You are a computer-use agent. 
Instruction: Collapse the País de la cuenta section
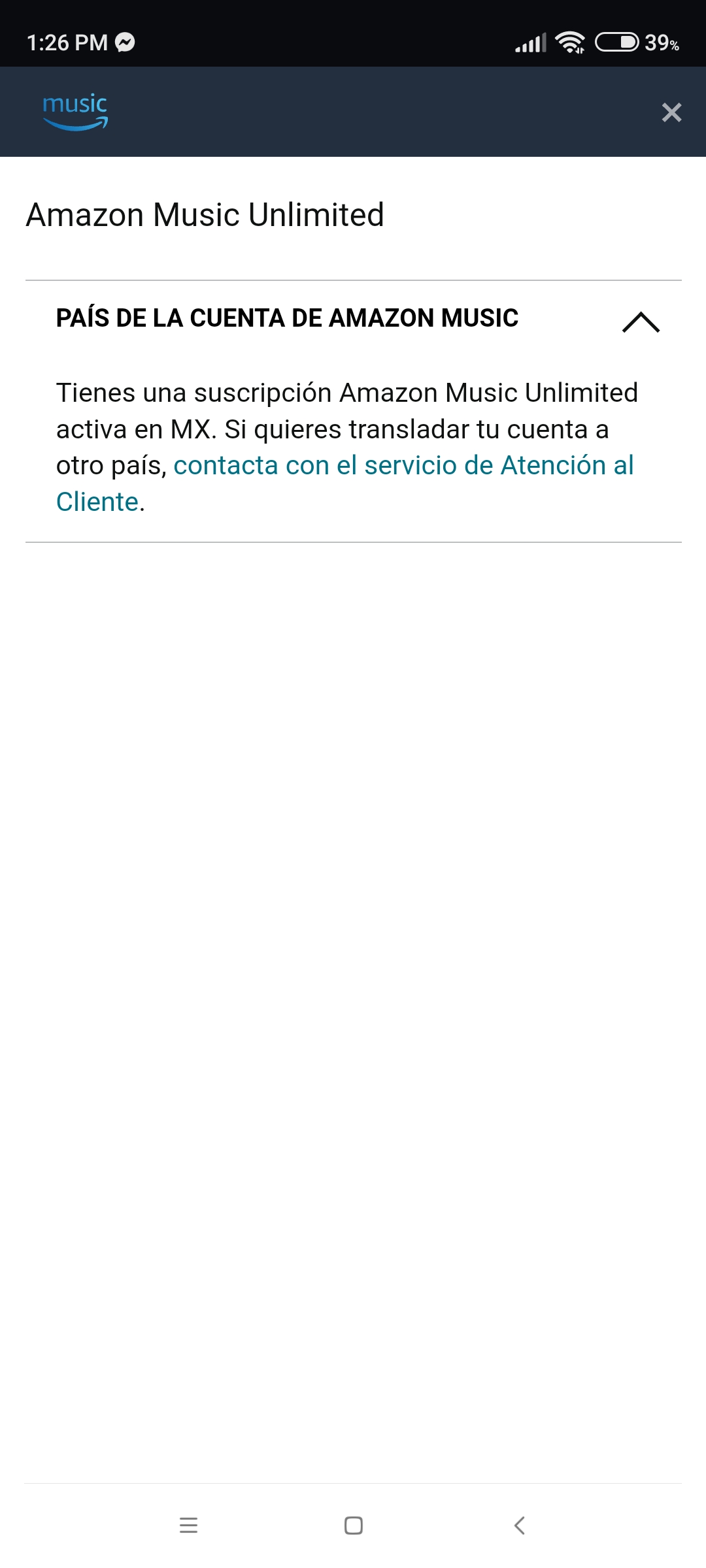(x=641, y=321)
